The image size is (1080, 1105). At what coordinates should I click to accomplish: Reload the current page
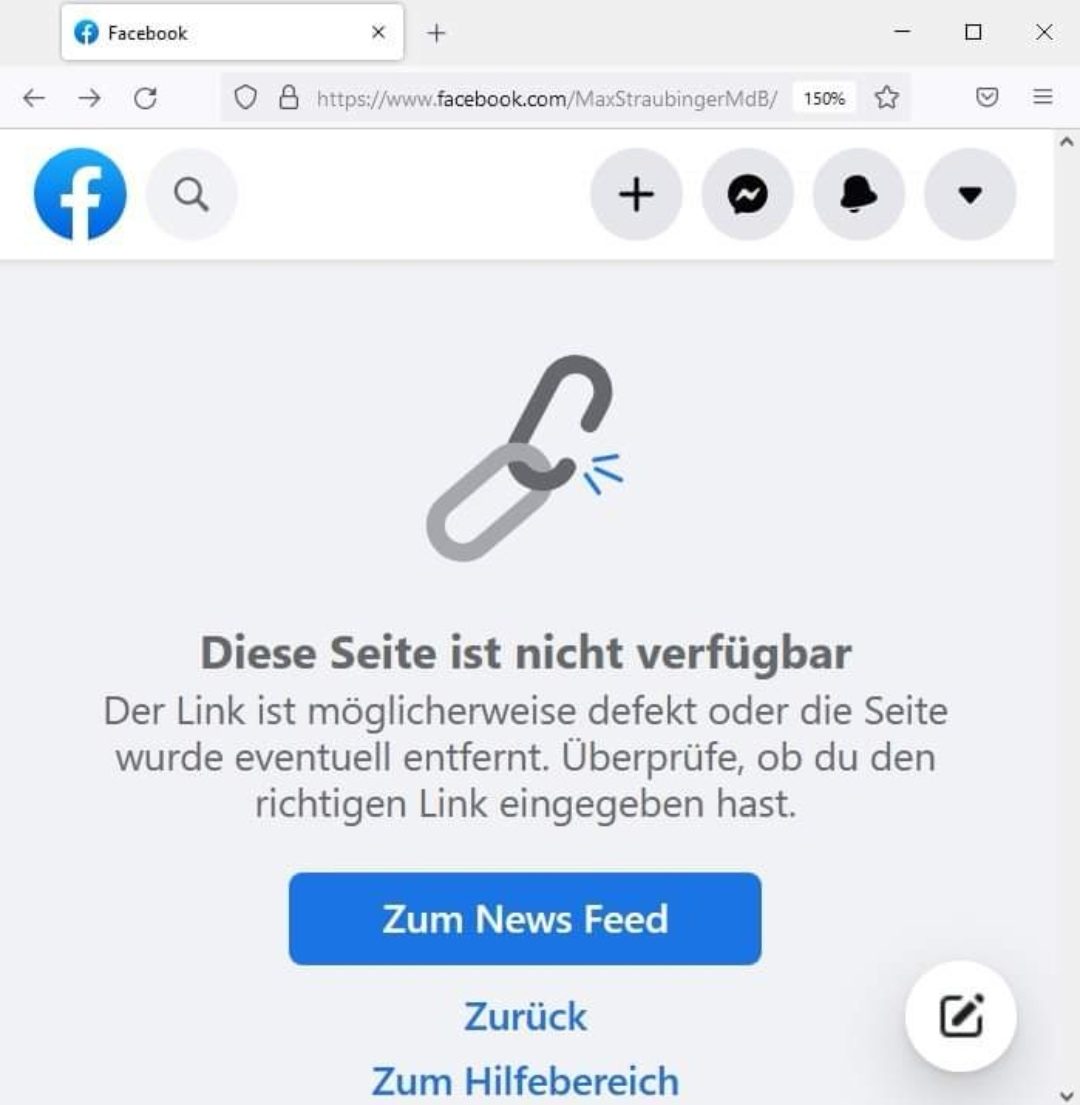click(x=146, y=97)
